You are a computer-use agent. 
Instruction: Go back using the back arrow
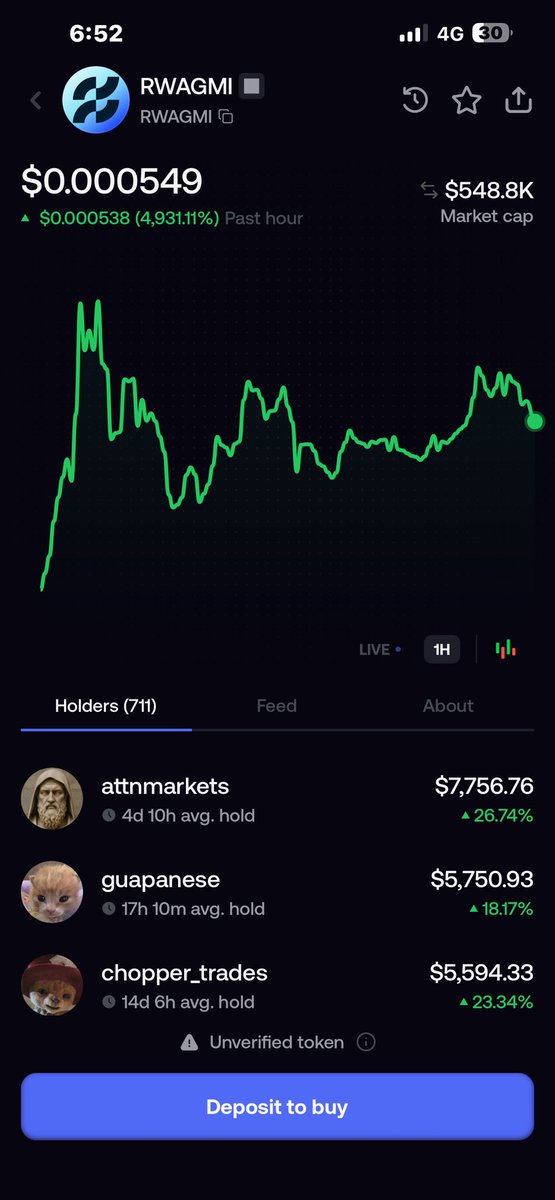click(x=36, y=100)
